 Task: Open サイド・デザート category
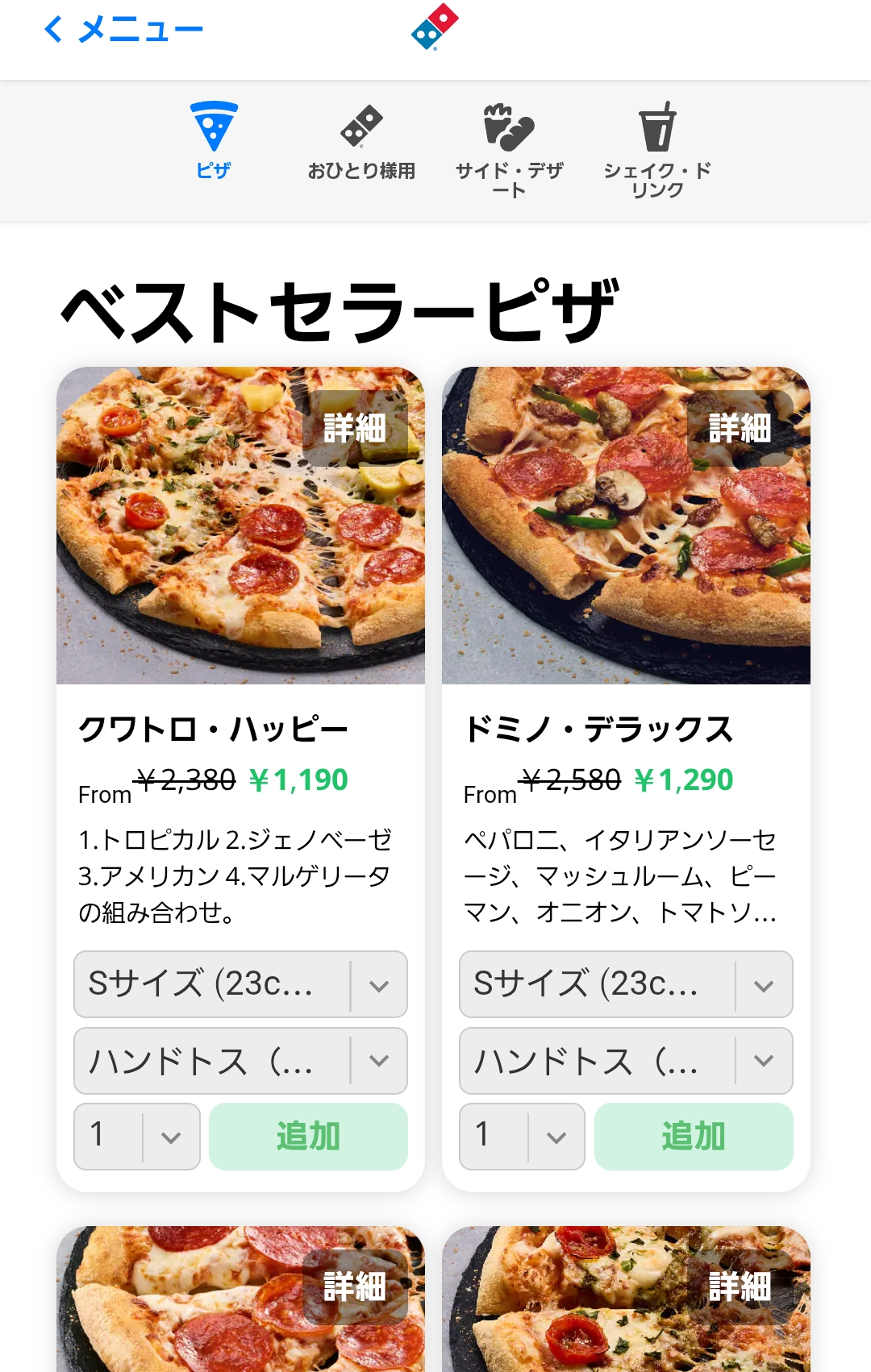(509, 149)
